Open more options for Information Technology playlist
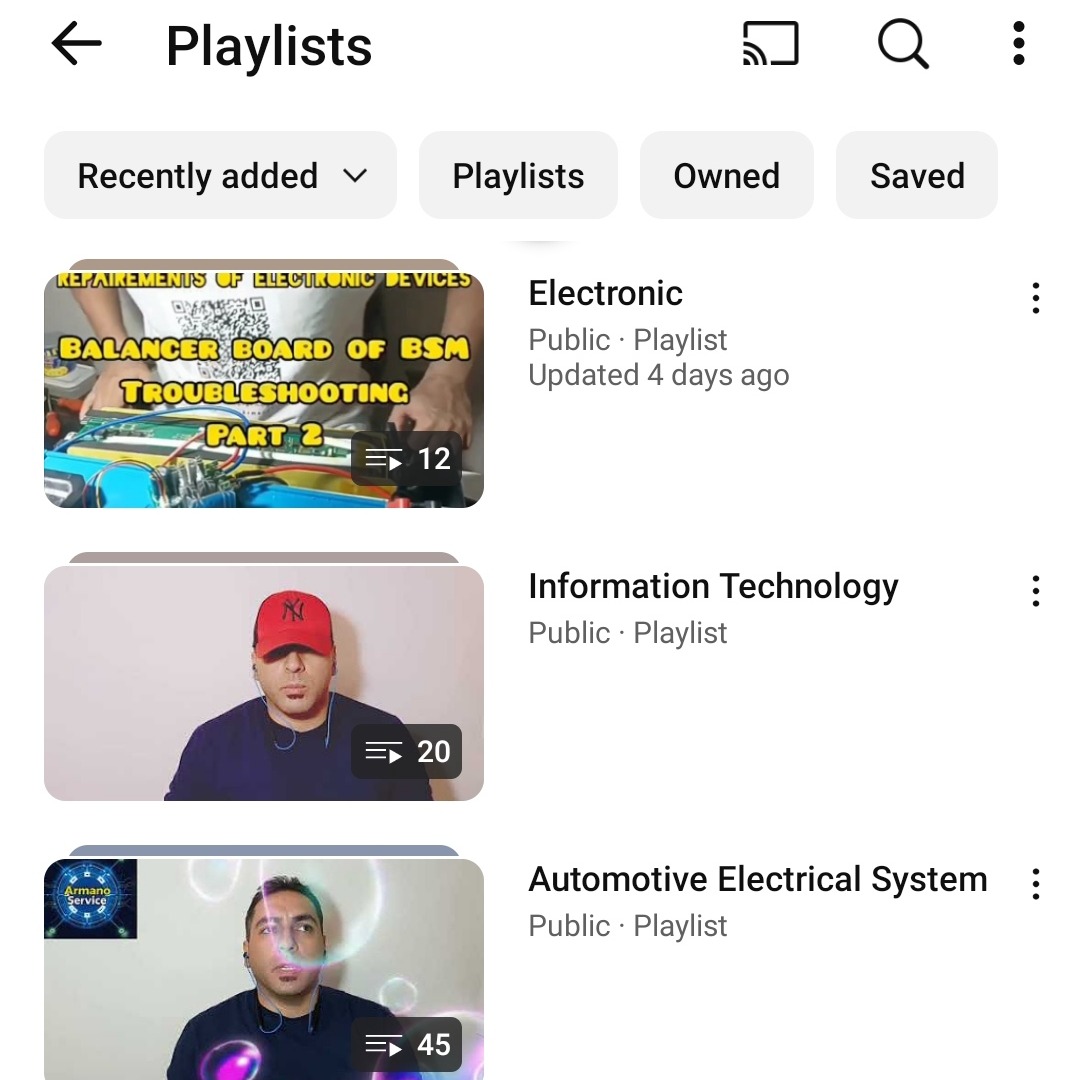 point(1035,591)
